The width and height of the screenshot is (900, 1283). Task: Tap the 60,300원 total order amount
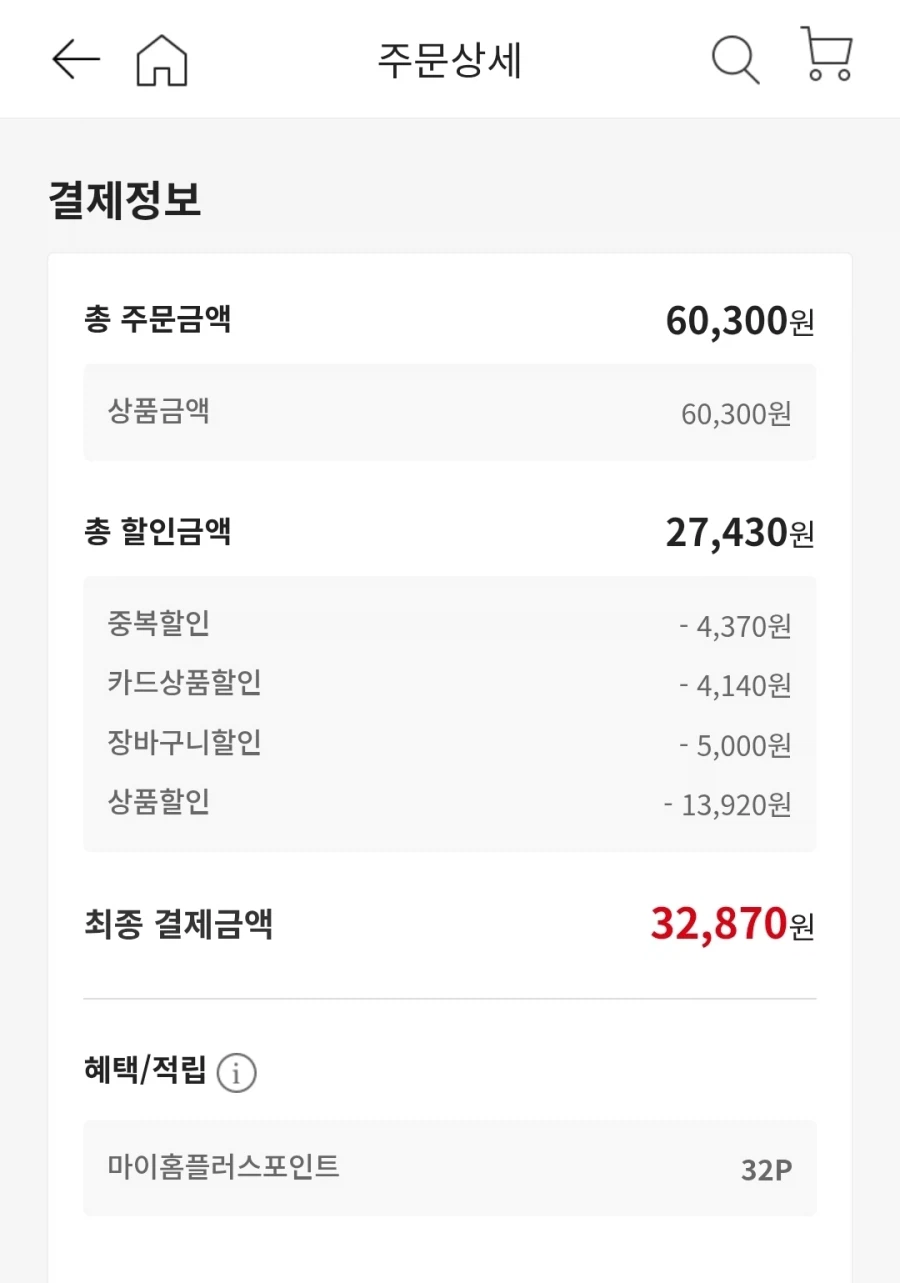click(740, 320)
